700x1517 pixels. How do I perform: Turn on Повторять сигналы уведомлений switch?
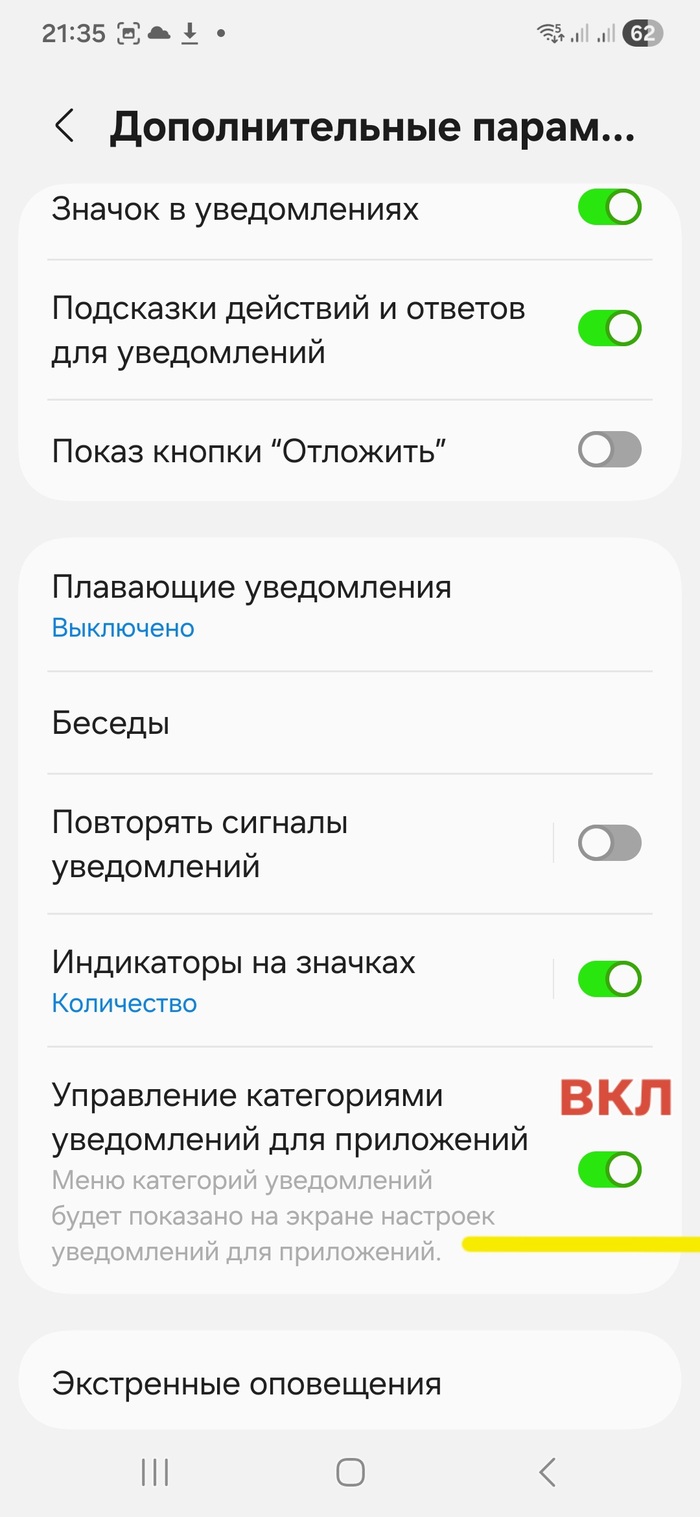(609, 843)
